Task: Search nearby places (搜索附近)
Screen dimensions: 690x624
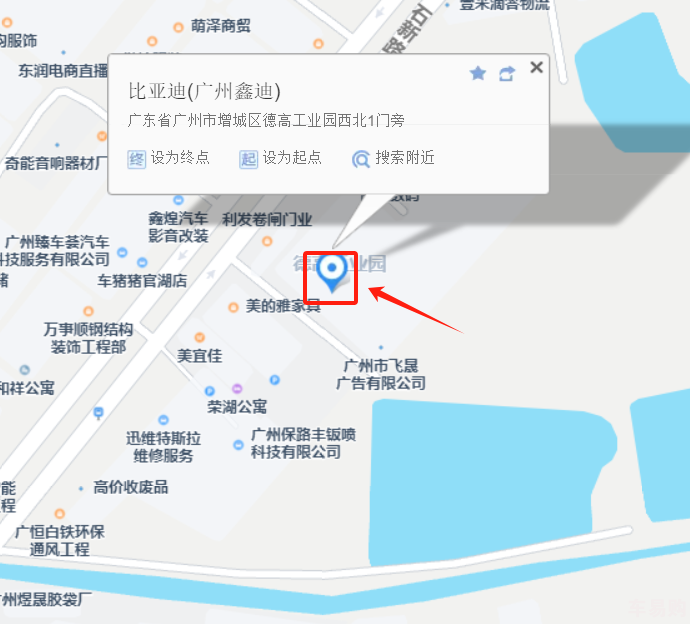Action: [x=393, y=158]
